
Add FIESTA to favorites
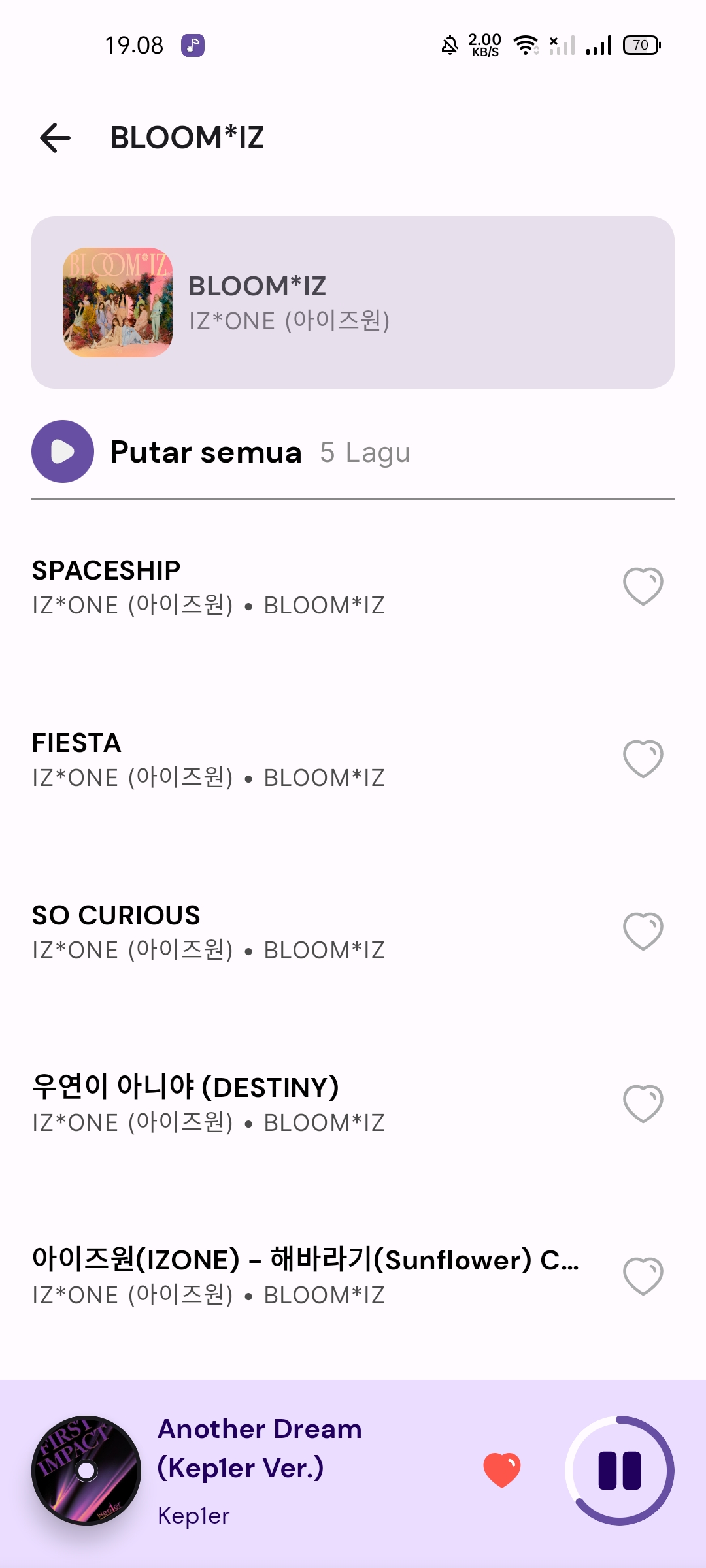pos(643,758)
